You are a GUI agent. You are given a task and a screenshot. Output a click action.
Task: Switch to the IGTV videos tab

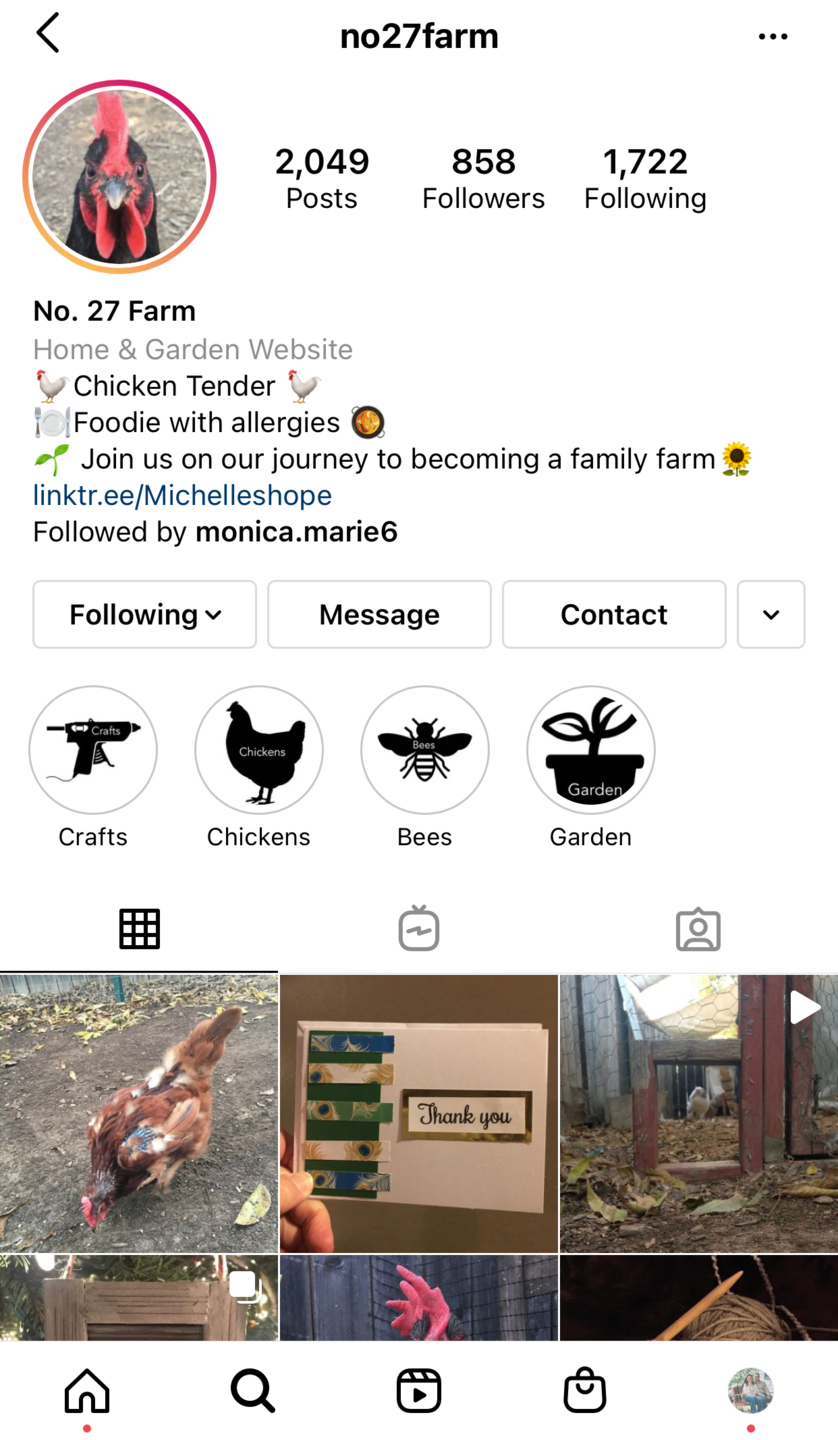[418, 929]
